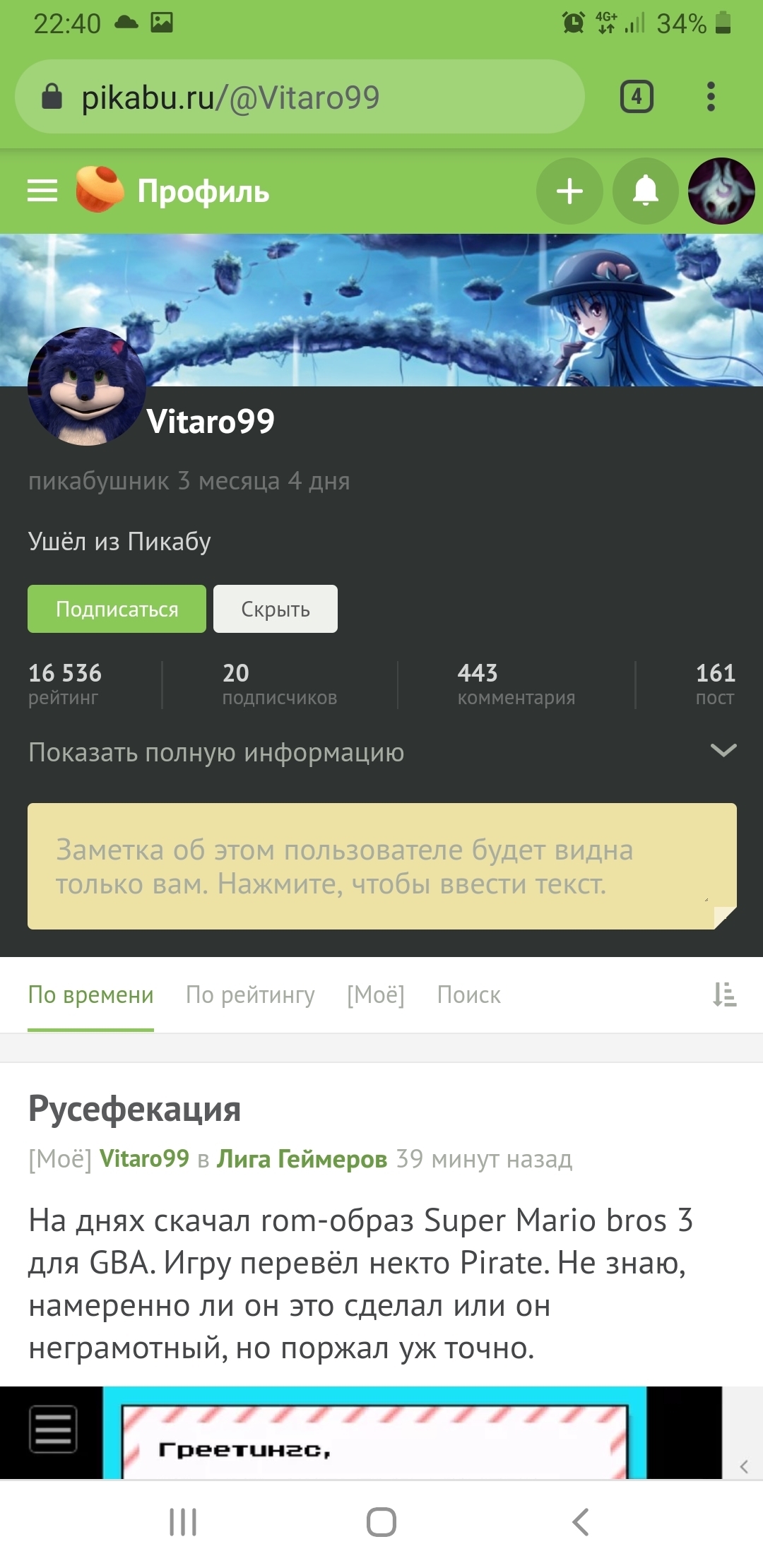Tap the plus button to create a post
Screen dimensions: 763x1568
click(569, 191)
